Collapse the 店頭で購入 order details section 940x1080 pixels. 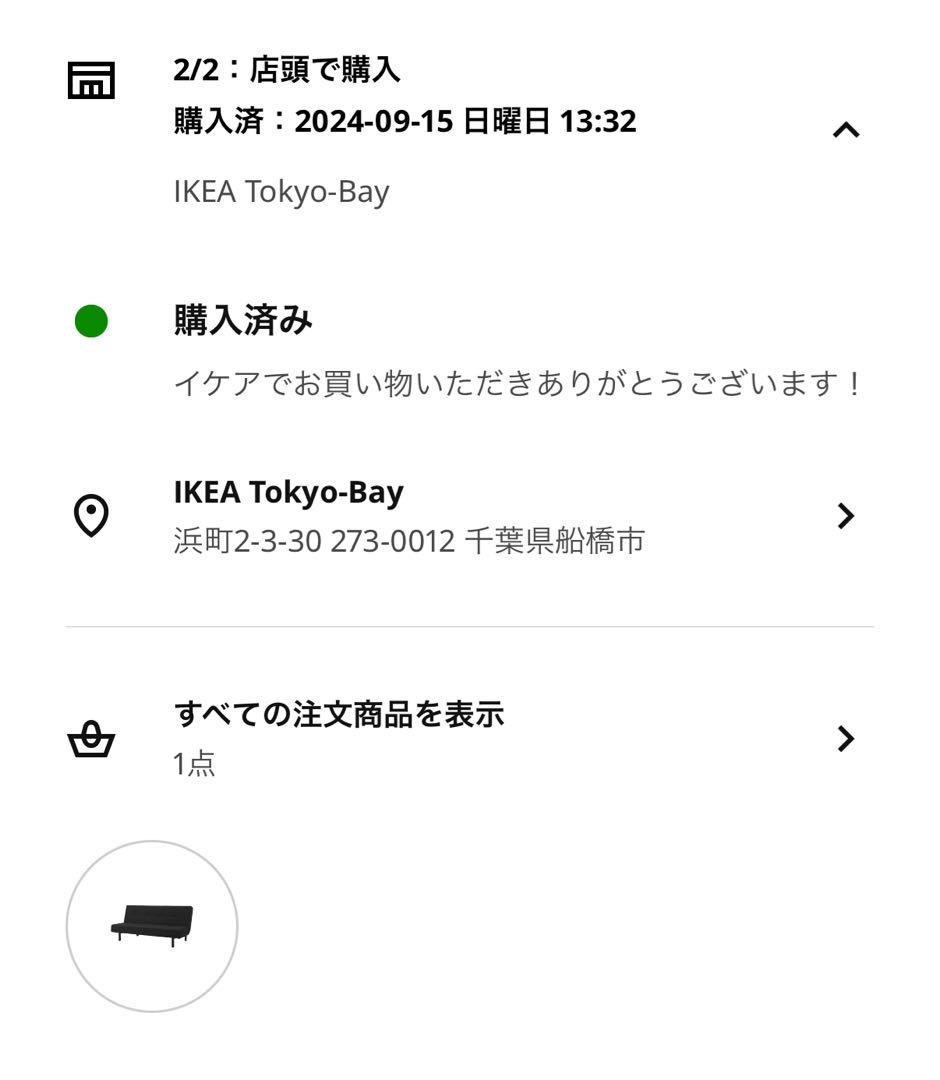pos(847,128)
